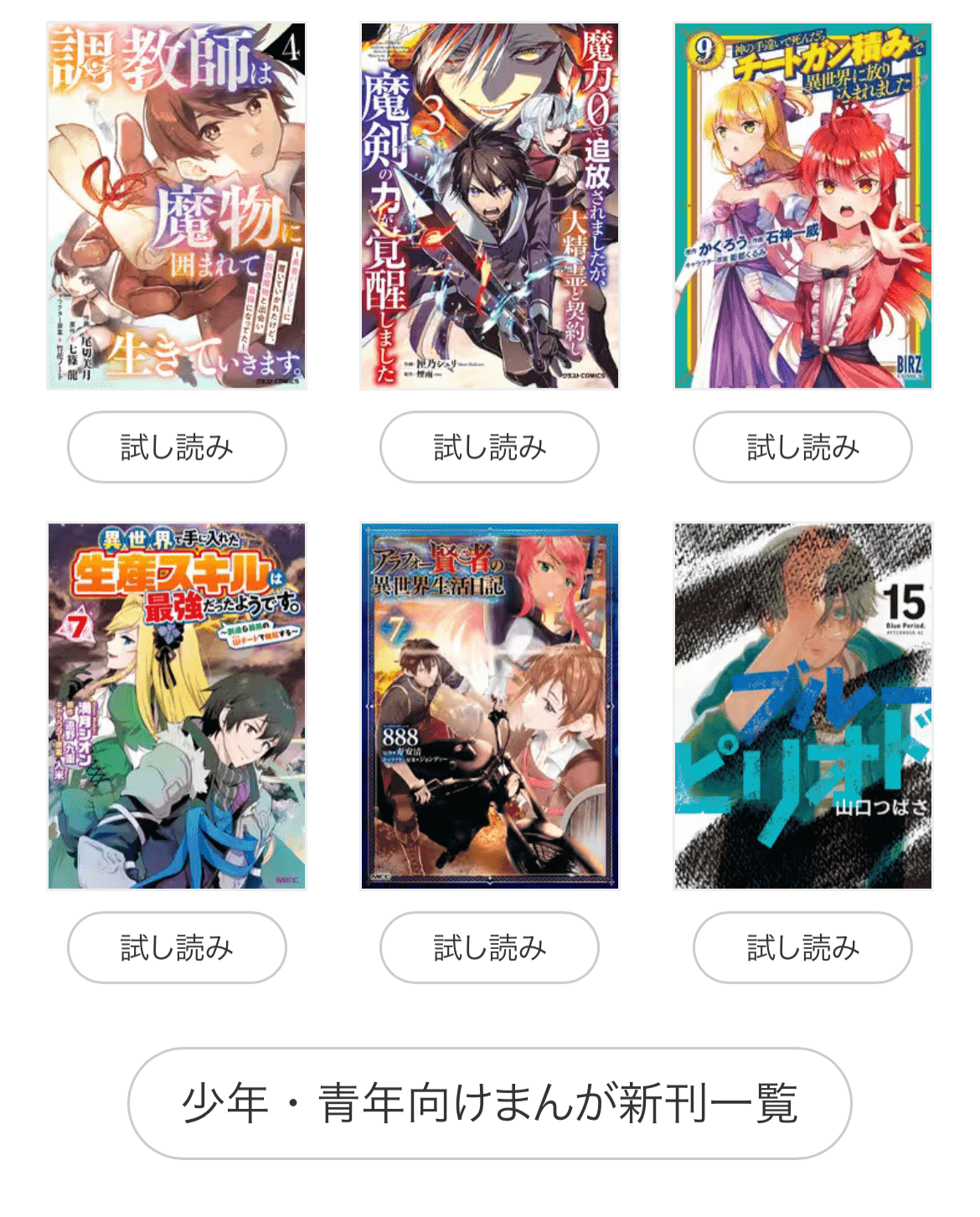Click the volume 7 badge on 生産スキル cover

click(76, 625)
